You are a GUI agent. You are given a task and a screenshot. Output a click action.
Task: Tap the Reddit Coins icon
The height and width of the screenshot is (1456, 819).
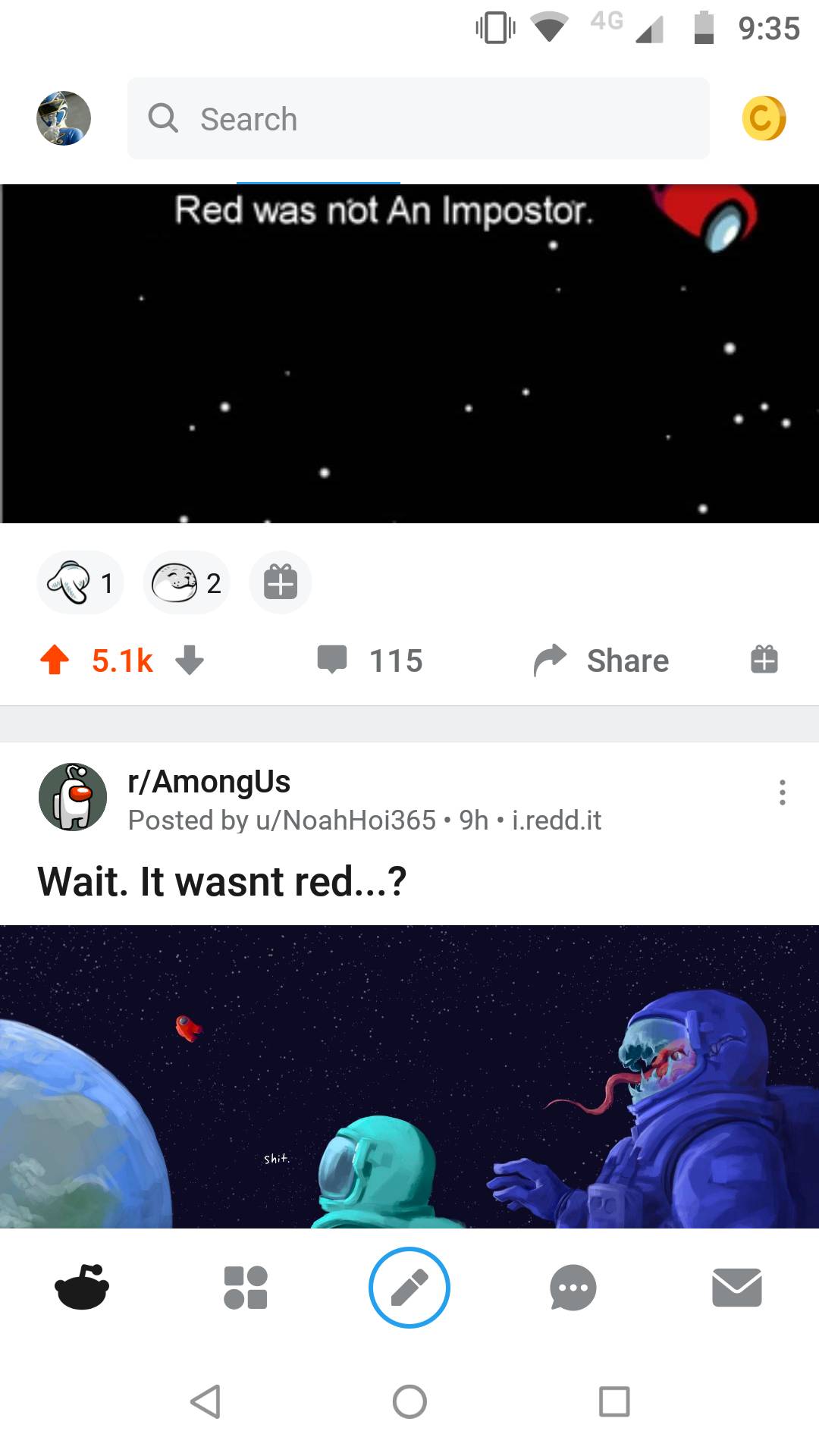[764, 118]
